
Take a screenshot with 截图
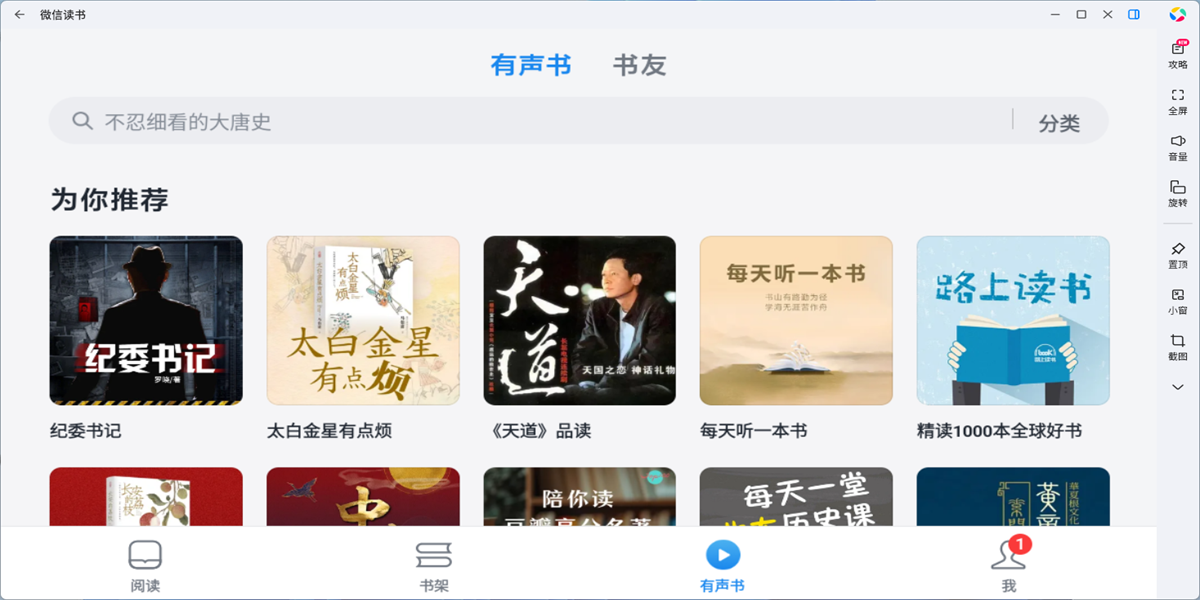tap(1178, 347)
